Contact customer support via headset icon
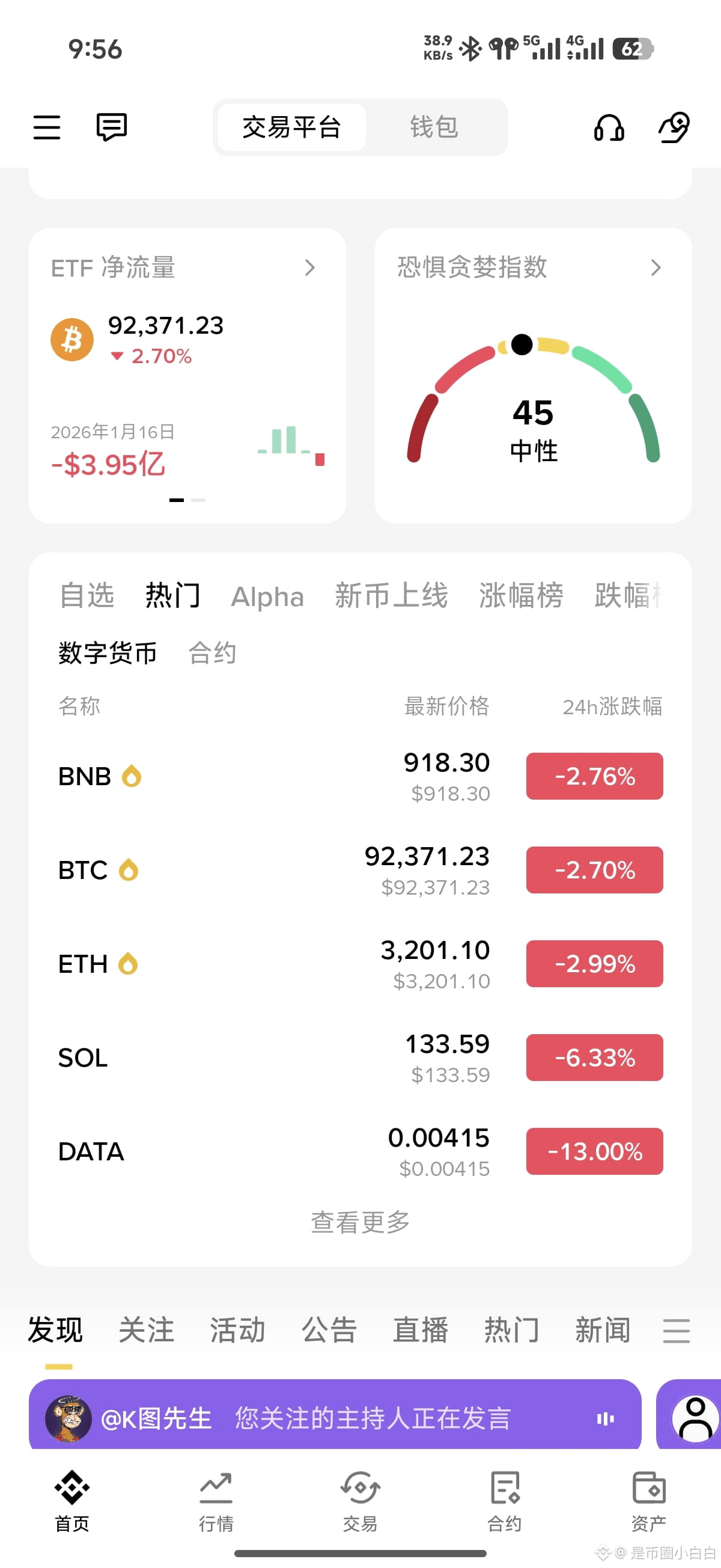The width and height of the screenshot is (721, 1568). point(609,128)
